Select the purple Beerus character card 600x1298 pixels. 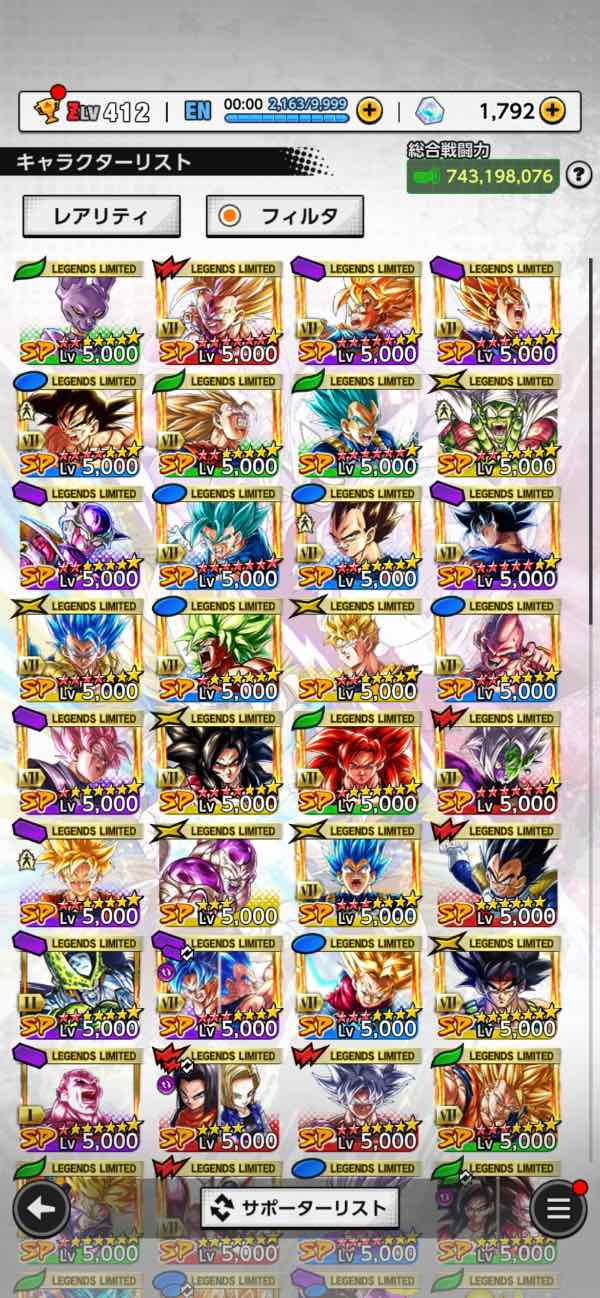[78, 312]
